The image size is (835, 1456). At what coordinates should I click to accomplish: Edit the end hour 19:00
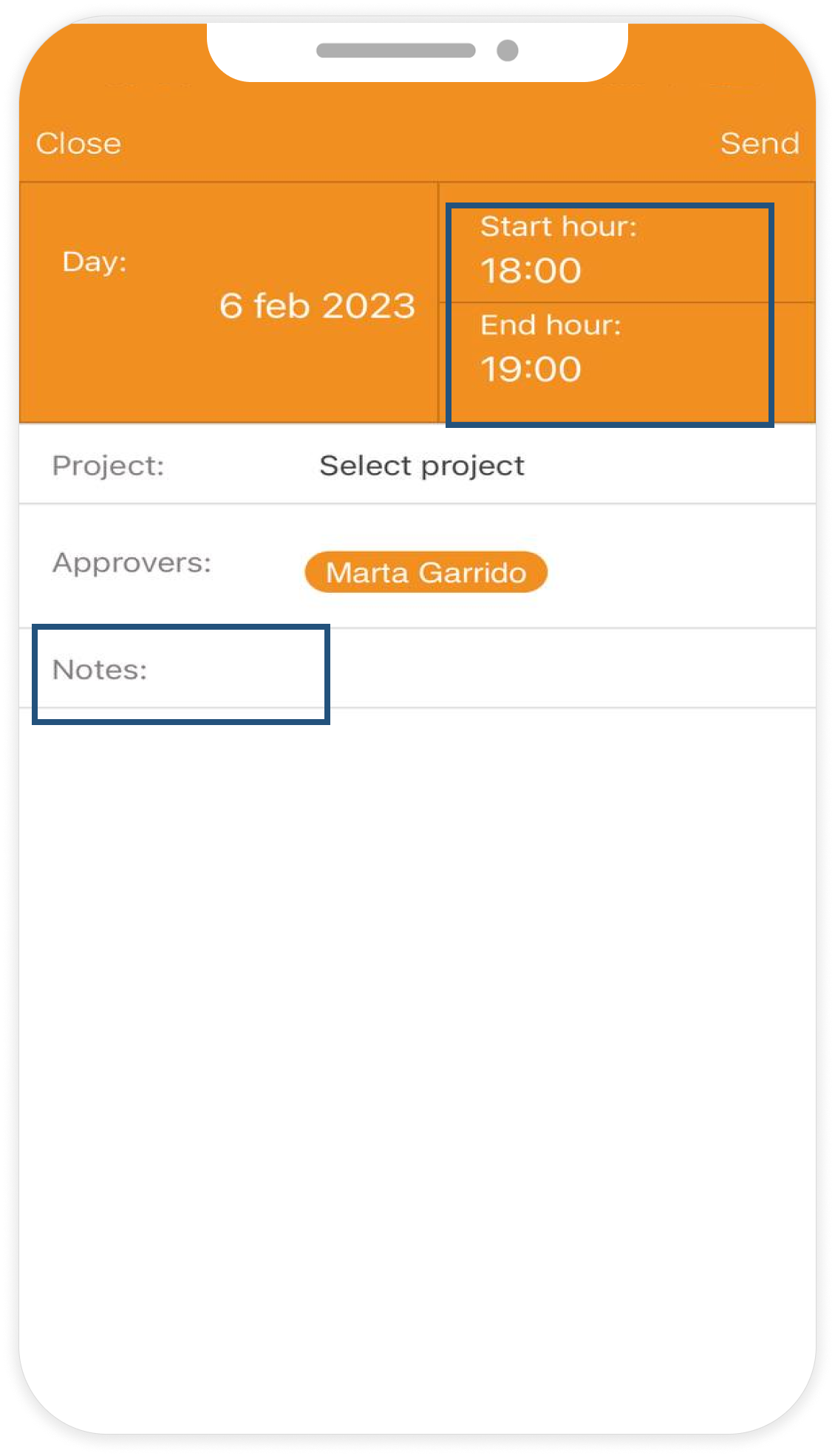[x=531, y=369]
